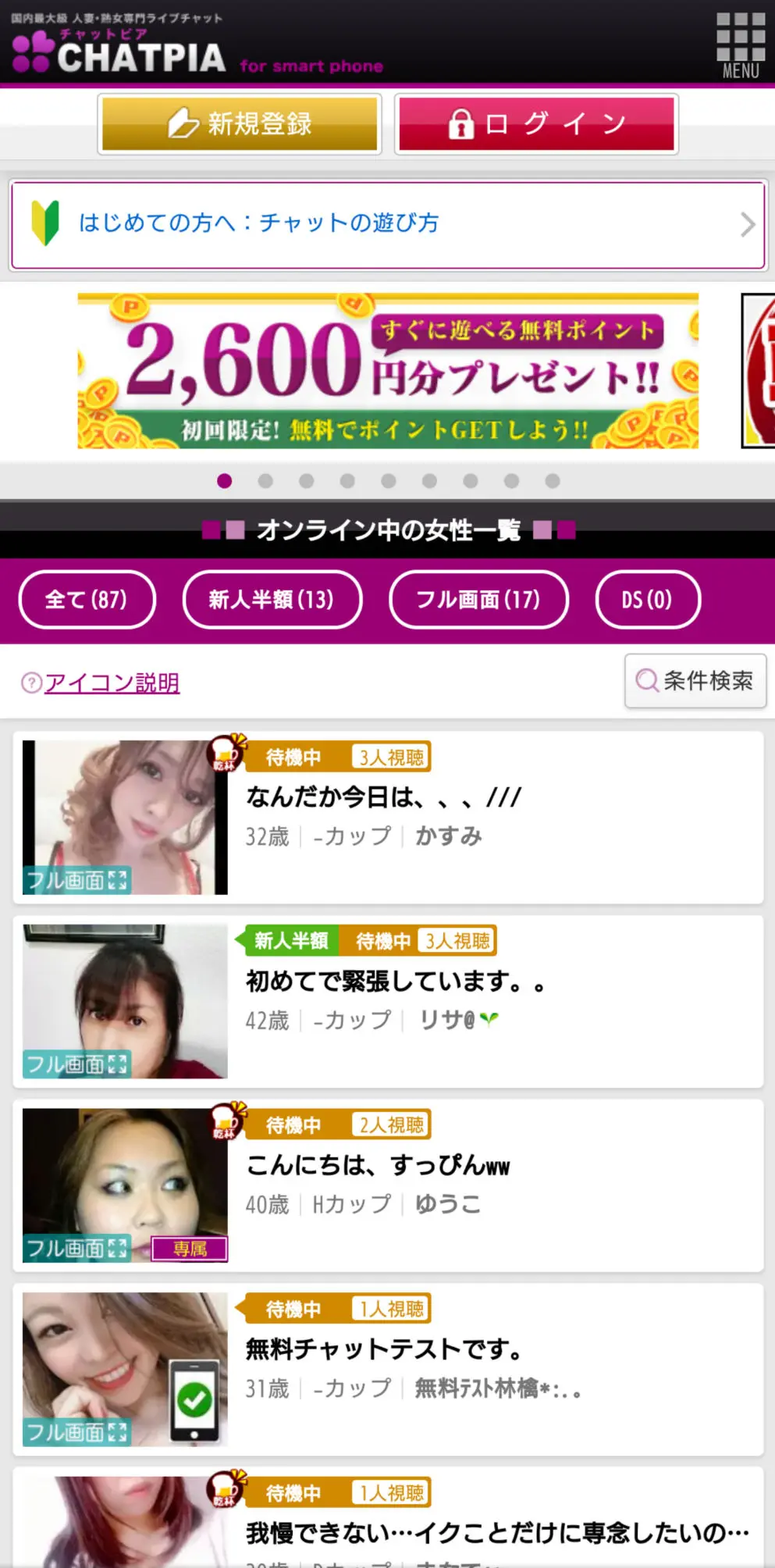Open the 2,600円分プレゼント points banner
The width and height of the screenshot is (775, 1568).
coord(388,371)
